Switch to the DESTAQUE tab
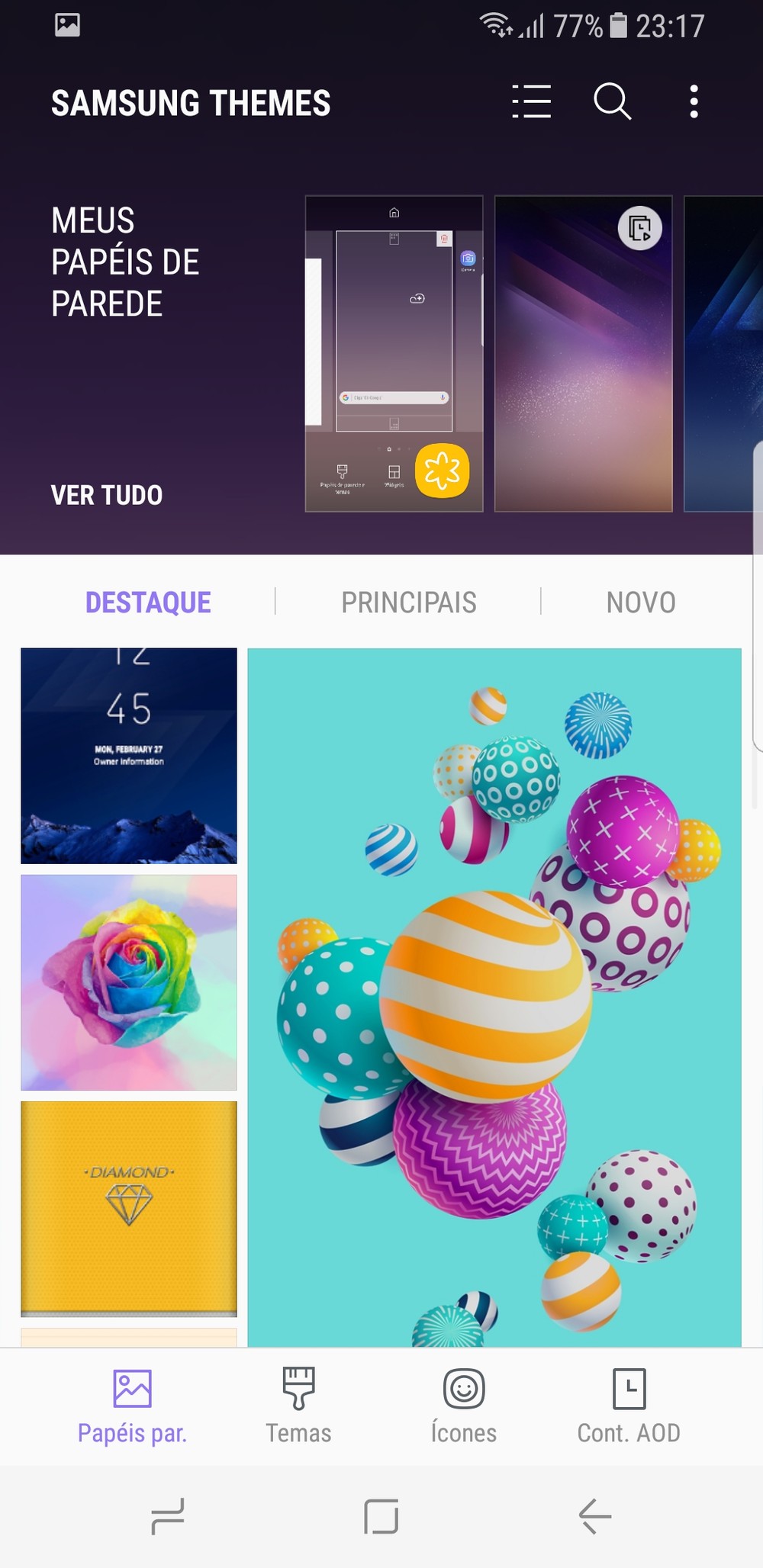This screenshot has width=763, height=1568. pyautogui.click(x=148, y=602)
